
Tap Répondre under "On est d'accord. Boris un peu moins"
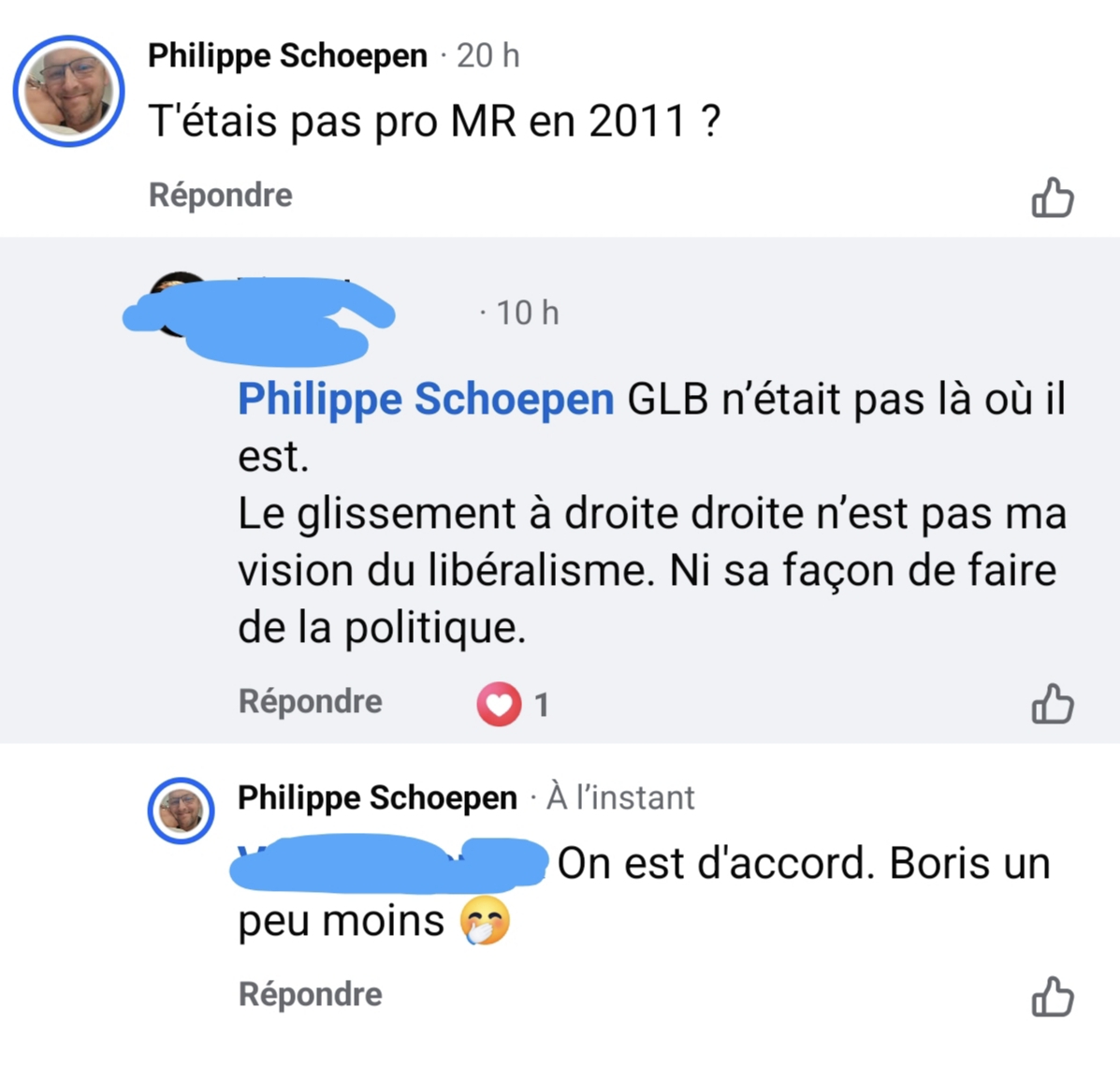310,994
